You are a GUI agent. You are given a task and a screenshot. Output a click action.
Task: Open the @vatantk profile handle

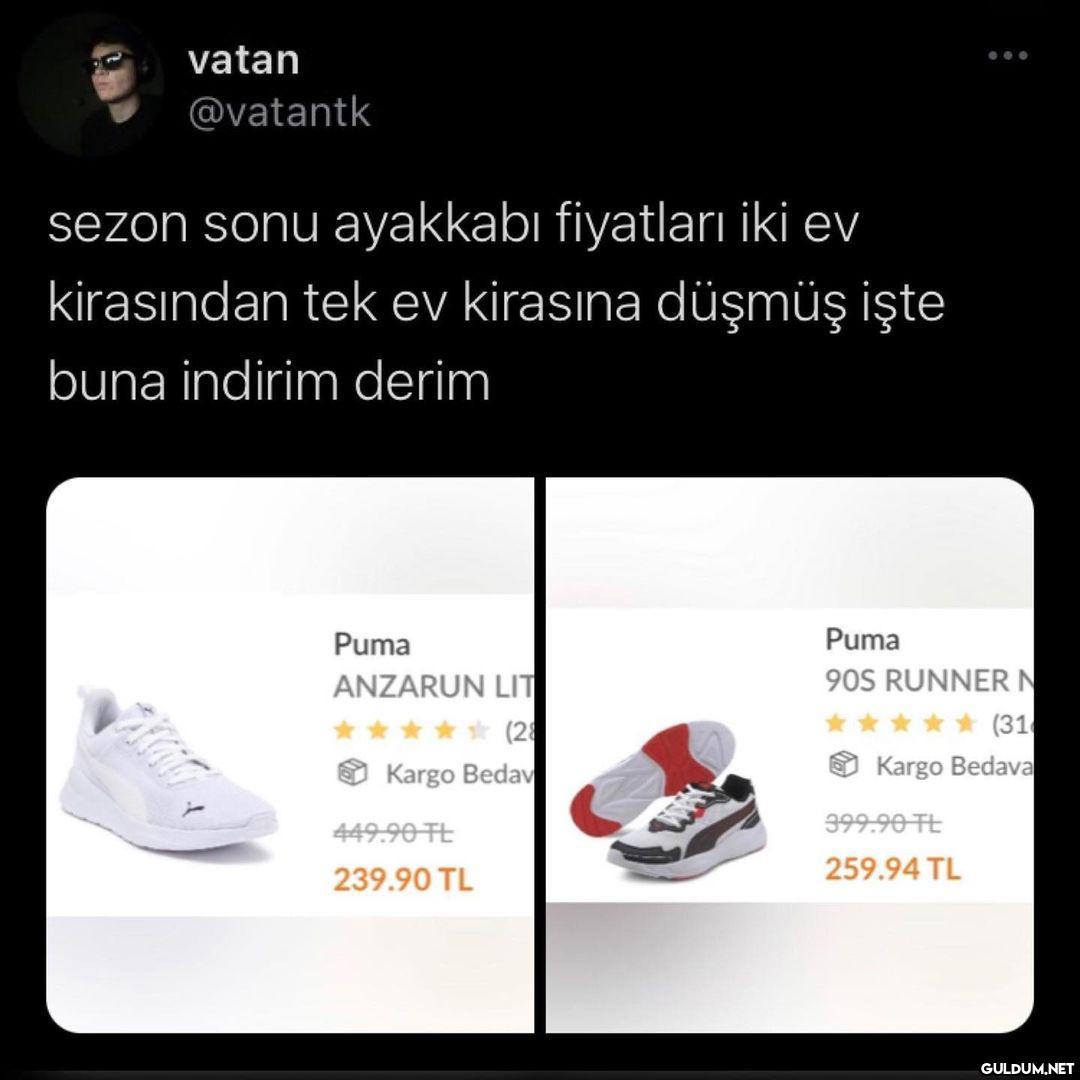(279, 113)
